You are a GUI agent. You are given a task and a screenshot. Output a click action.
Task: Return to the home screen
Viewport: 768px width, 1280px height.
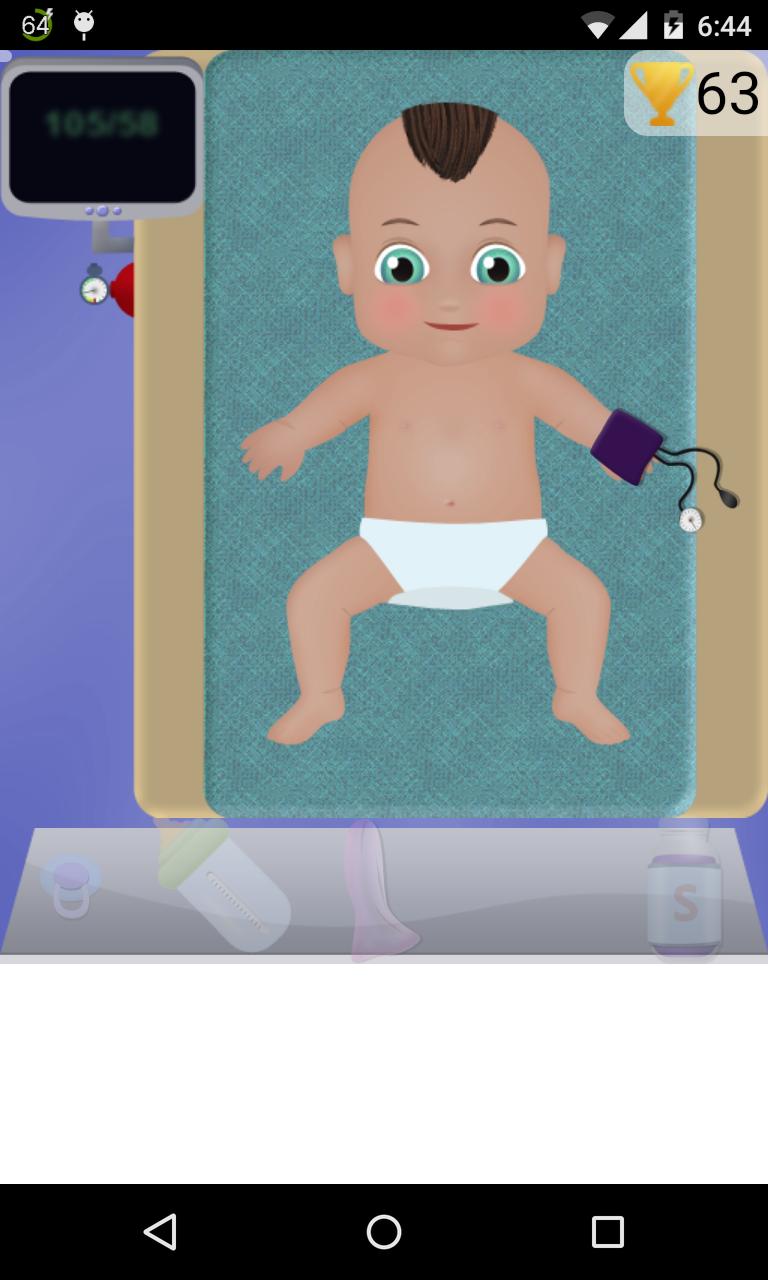[x=384, y=1231]
